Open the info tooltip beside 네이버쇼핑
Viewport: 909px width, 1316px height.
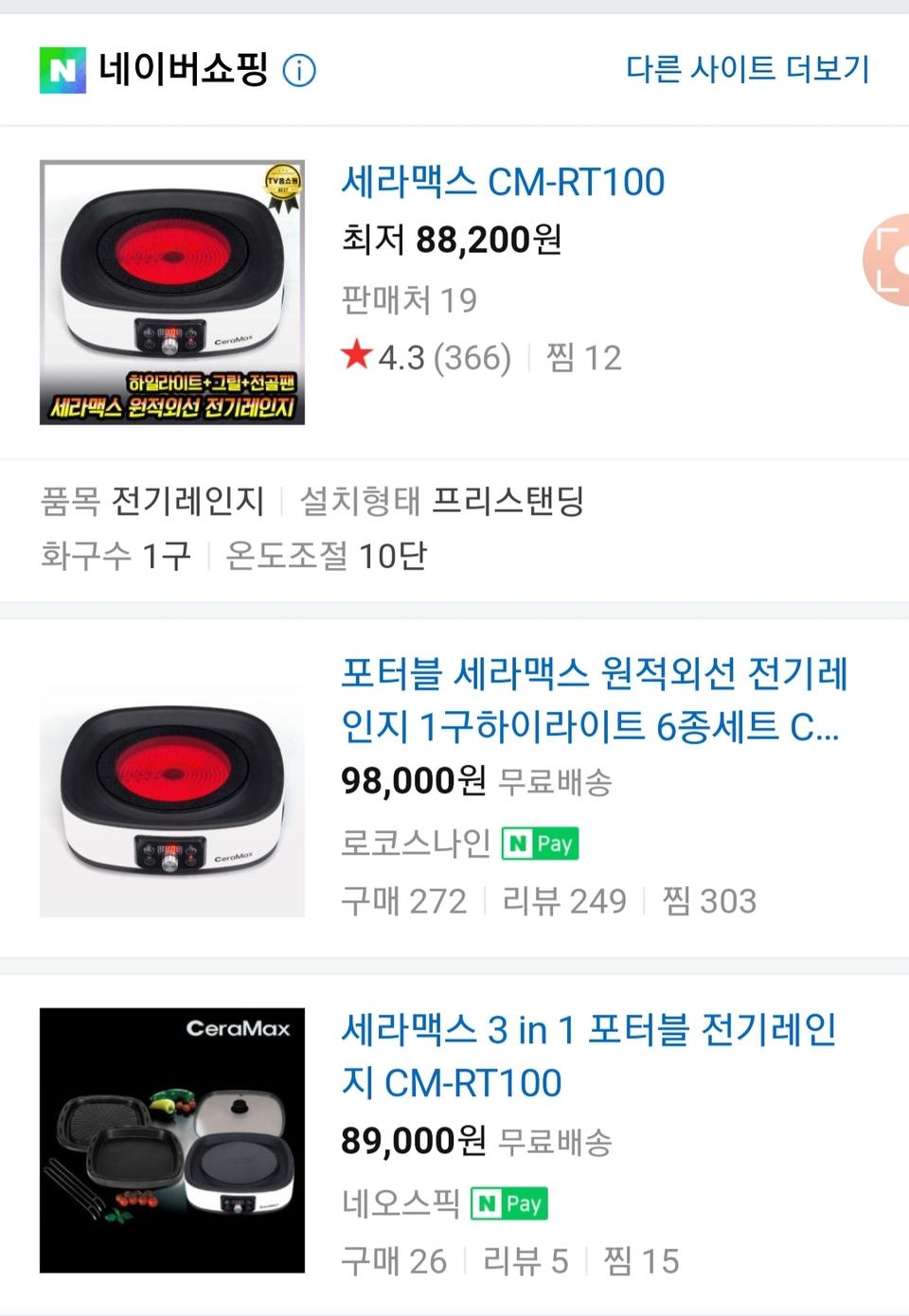tap(300, 70)
